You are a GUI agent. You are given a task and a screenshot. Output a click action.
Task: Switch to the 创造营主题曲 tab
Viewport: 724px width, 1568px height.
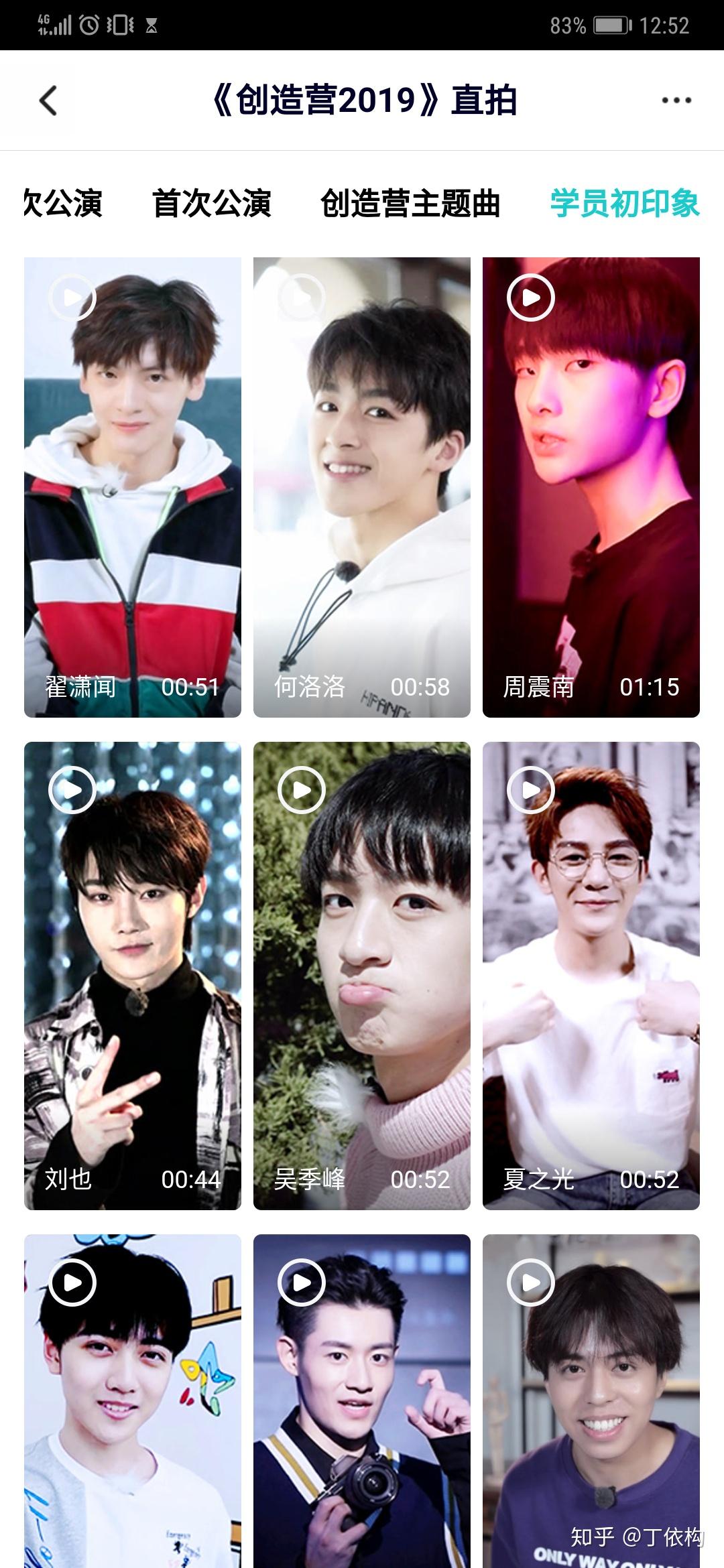pos(410,203)
